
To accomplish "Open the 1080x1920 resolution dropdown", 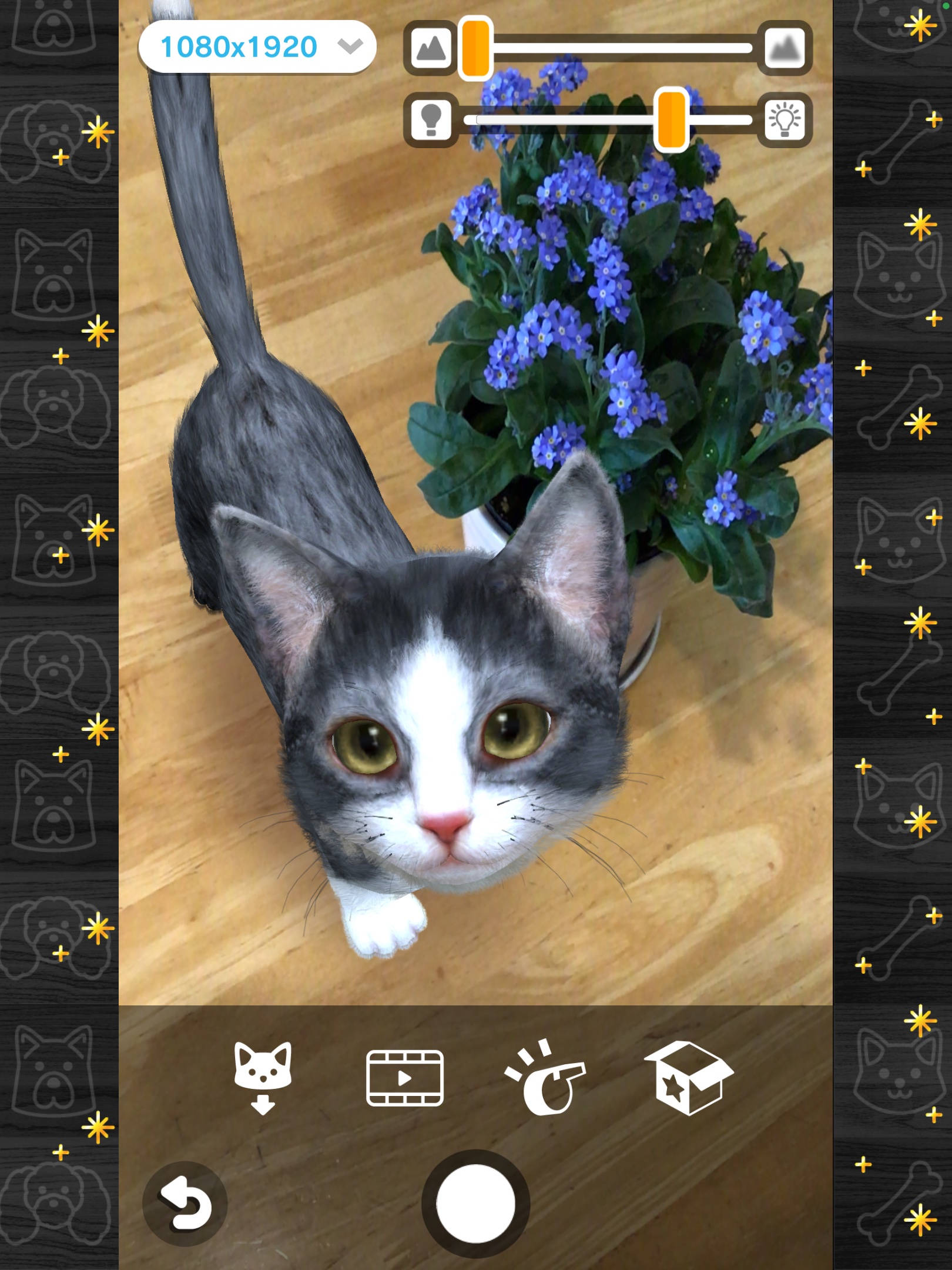I will [x=257, y=47].
